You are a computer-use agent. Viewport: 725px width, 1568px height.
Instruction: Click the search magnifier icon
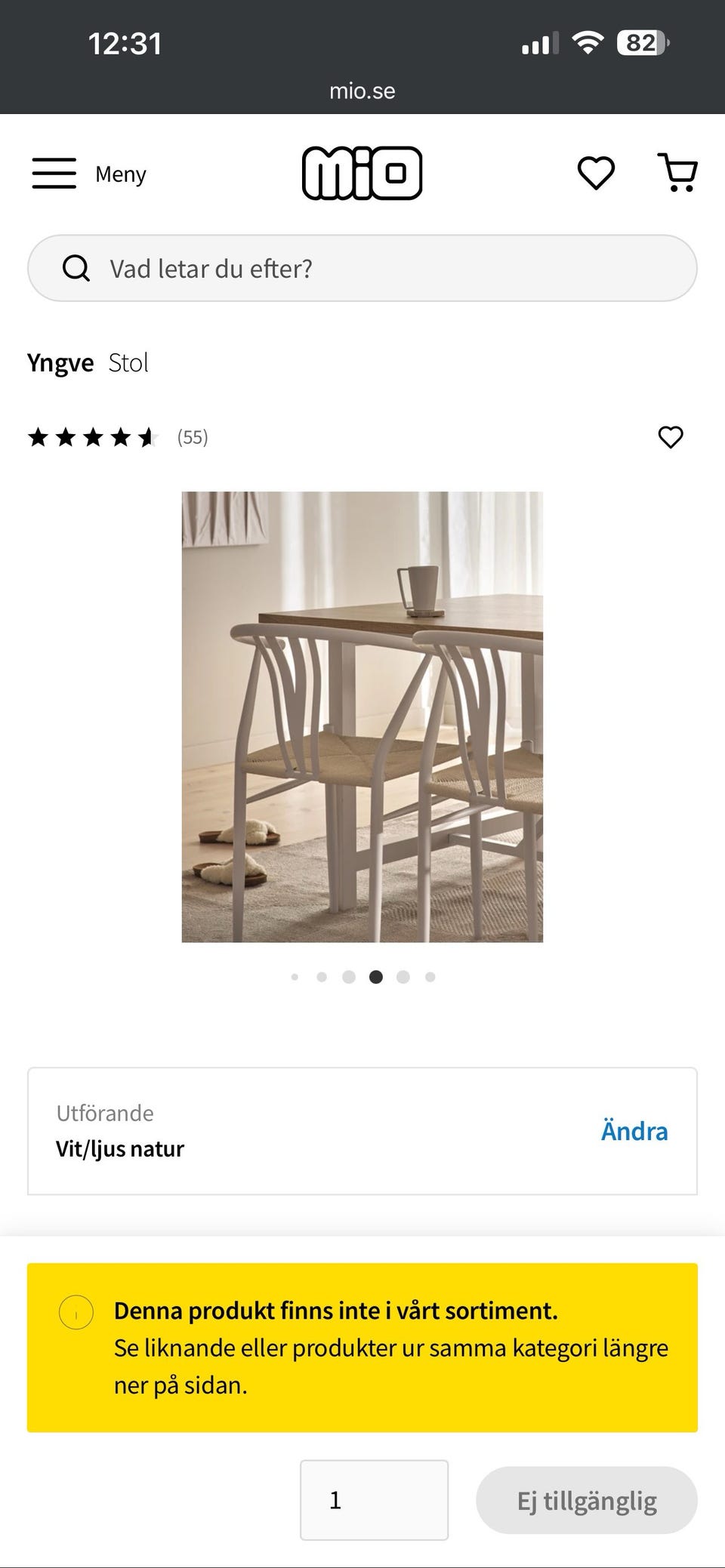coord(76,267)
